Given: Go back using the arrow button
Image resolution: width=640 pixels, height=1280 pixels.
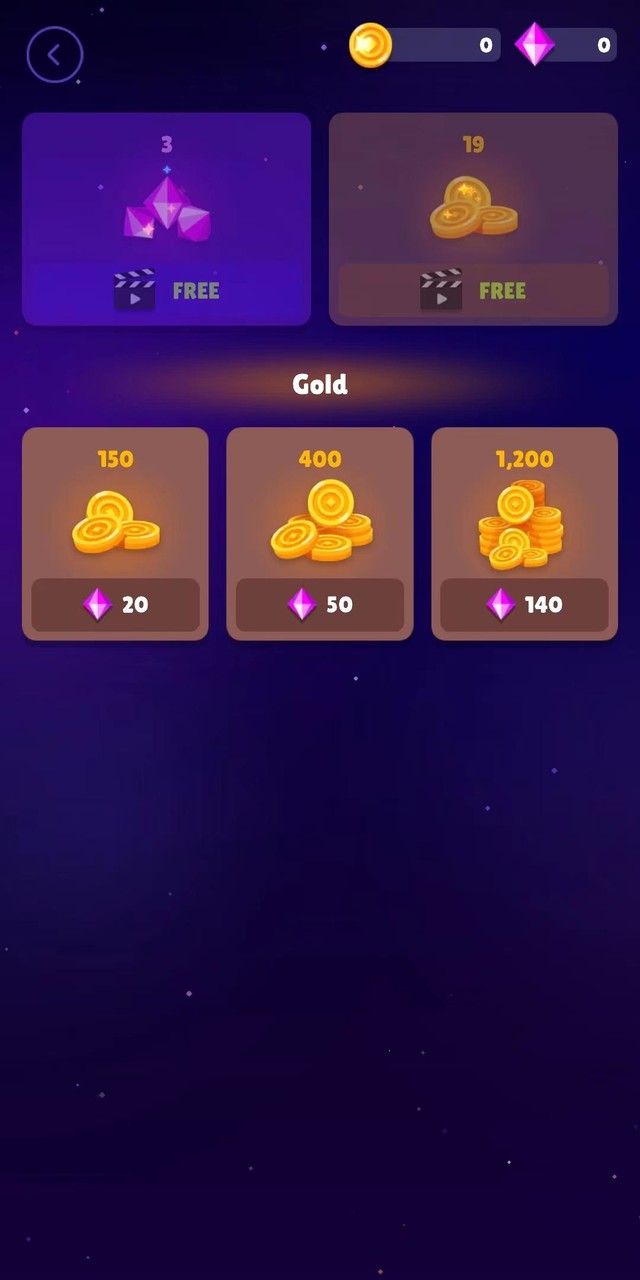Looking at the screenshot, I should [x=54, y=55].
